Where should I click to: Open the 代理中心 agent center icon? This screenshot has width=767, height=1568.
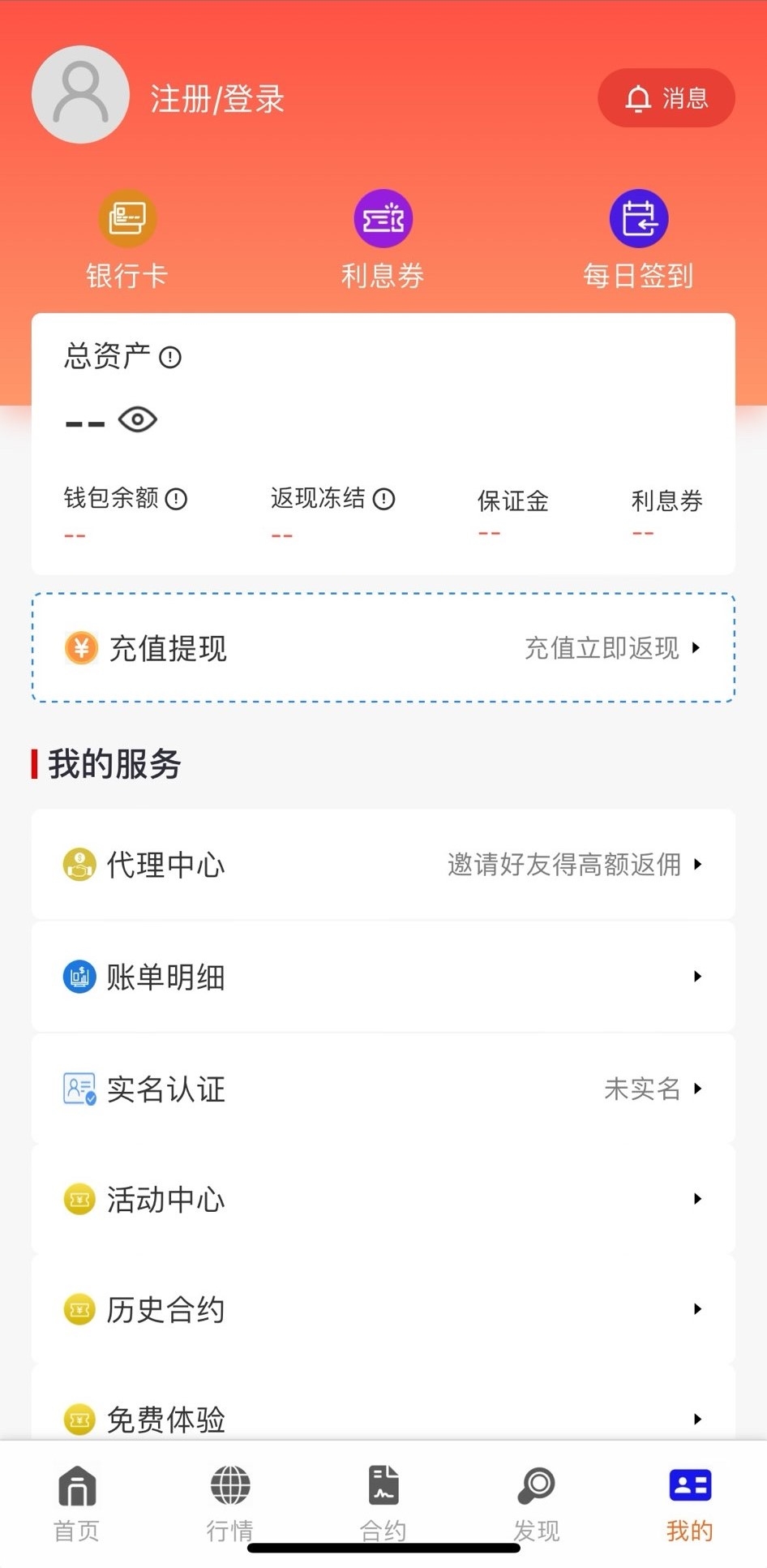point(78,864)
